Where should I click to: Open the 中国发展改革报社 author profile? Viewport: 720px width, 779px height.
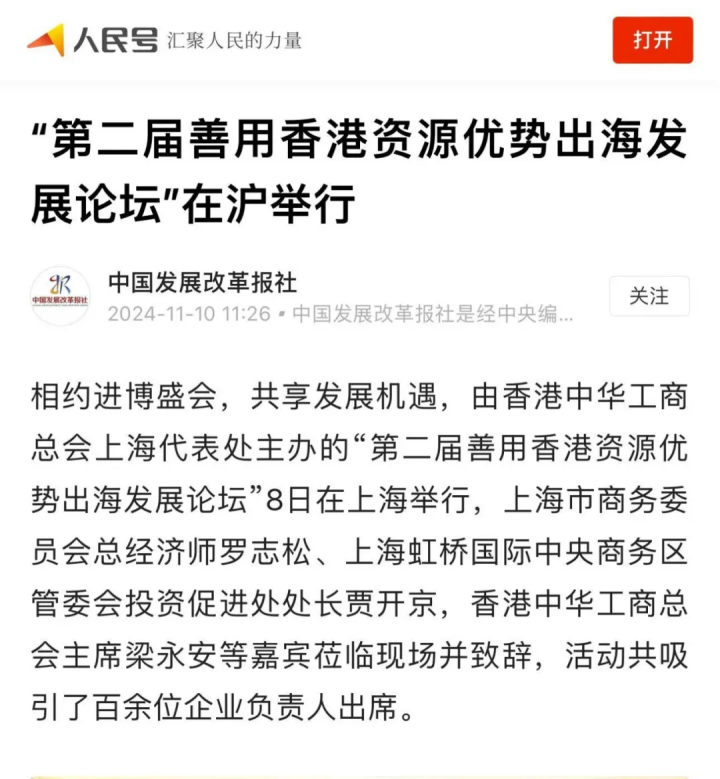click(x=202, y=282)
